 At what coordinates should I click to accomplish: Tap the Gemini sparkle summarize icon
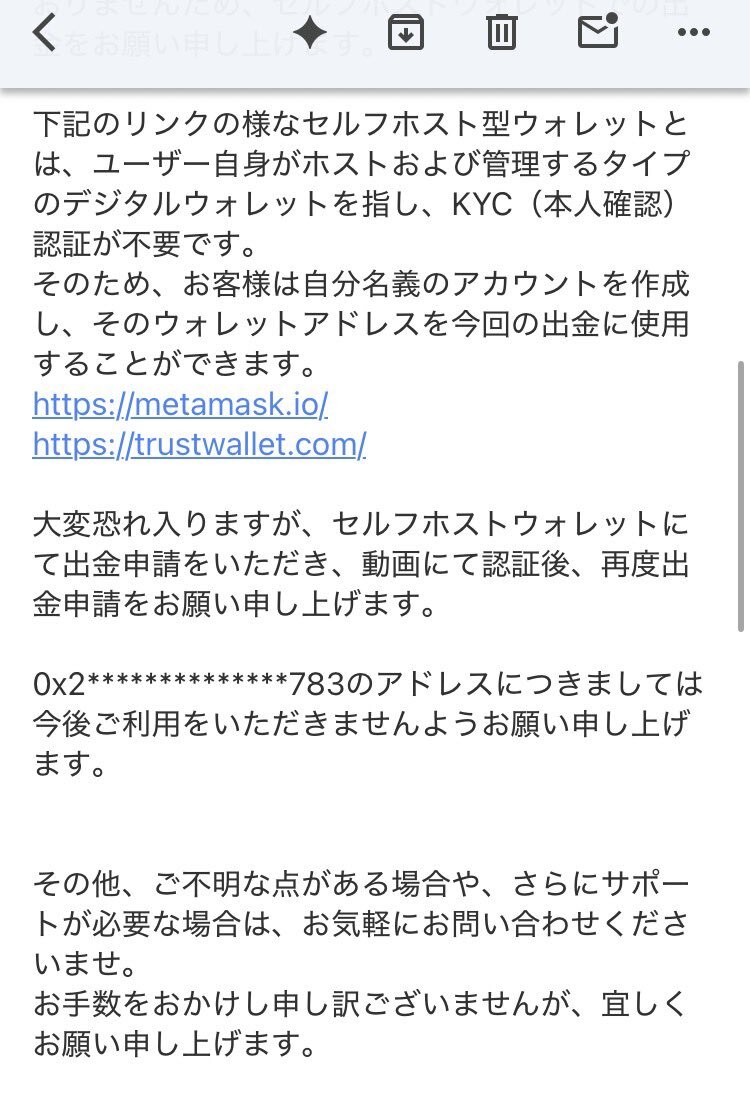[310, 33]
